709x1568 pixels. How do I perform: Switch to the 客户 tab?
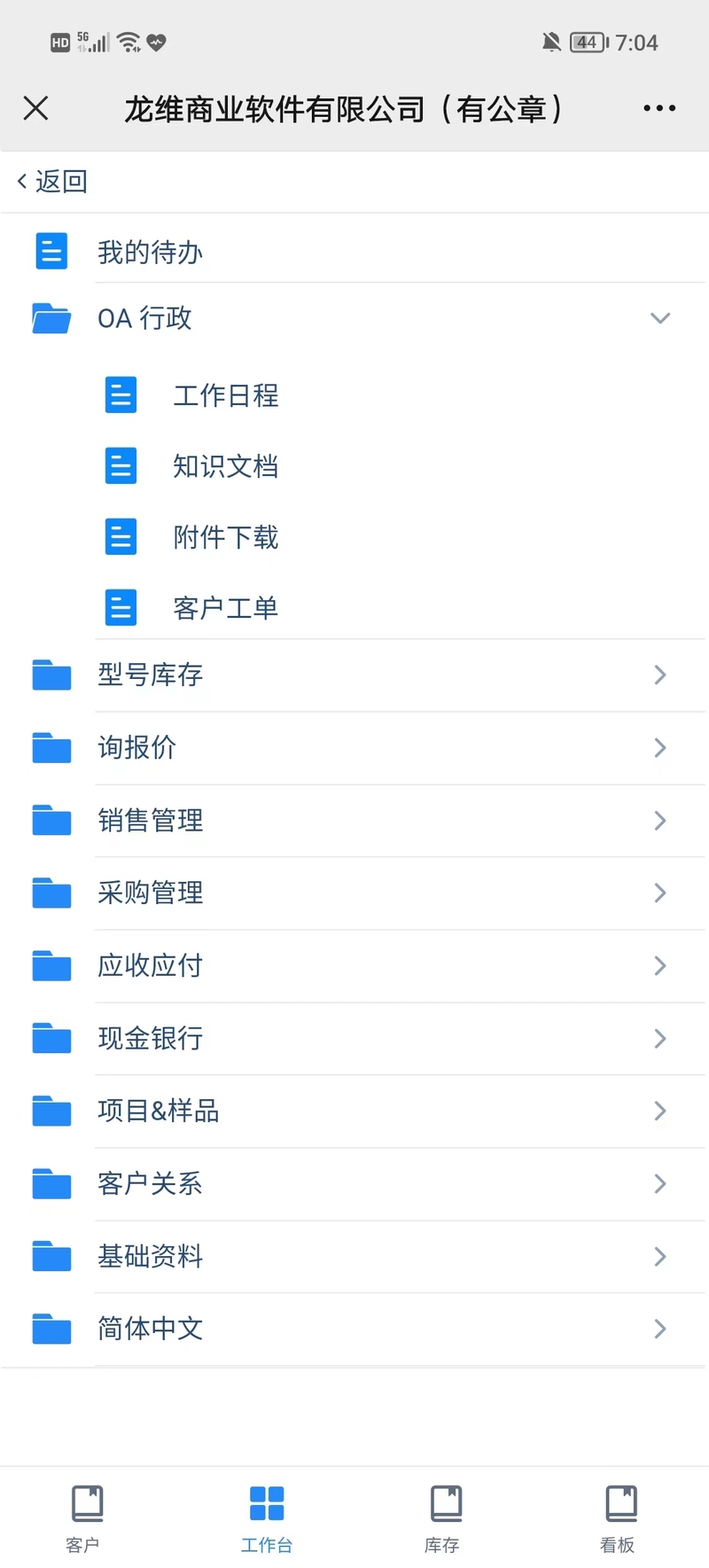(x=83, y=1519)
